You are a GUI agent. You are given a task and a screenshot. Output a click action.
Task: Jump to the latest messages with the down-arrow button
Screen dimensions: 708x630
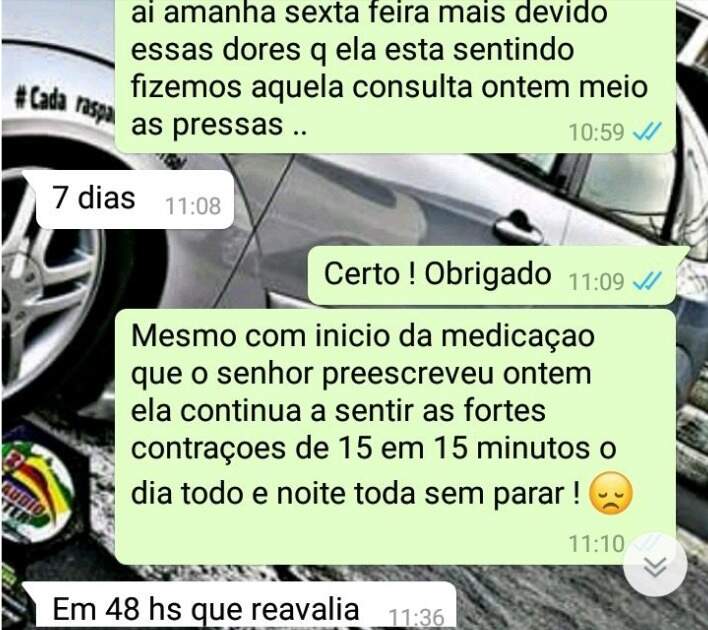coord(654,566)
